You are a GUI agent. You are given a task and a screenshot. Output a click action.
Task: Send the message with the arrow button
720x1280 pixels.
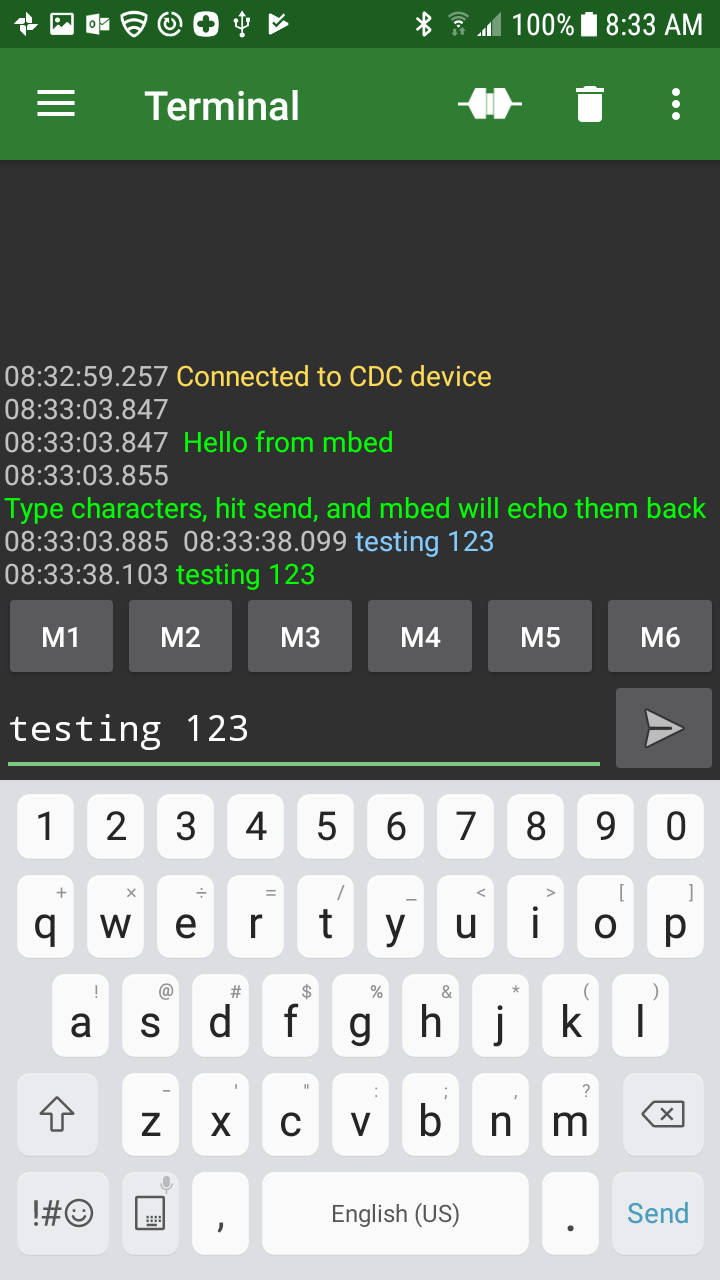[x=664, y=728]
